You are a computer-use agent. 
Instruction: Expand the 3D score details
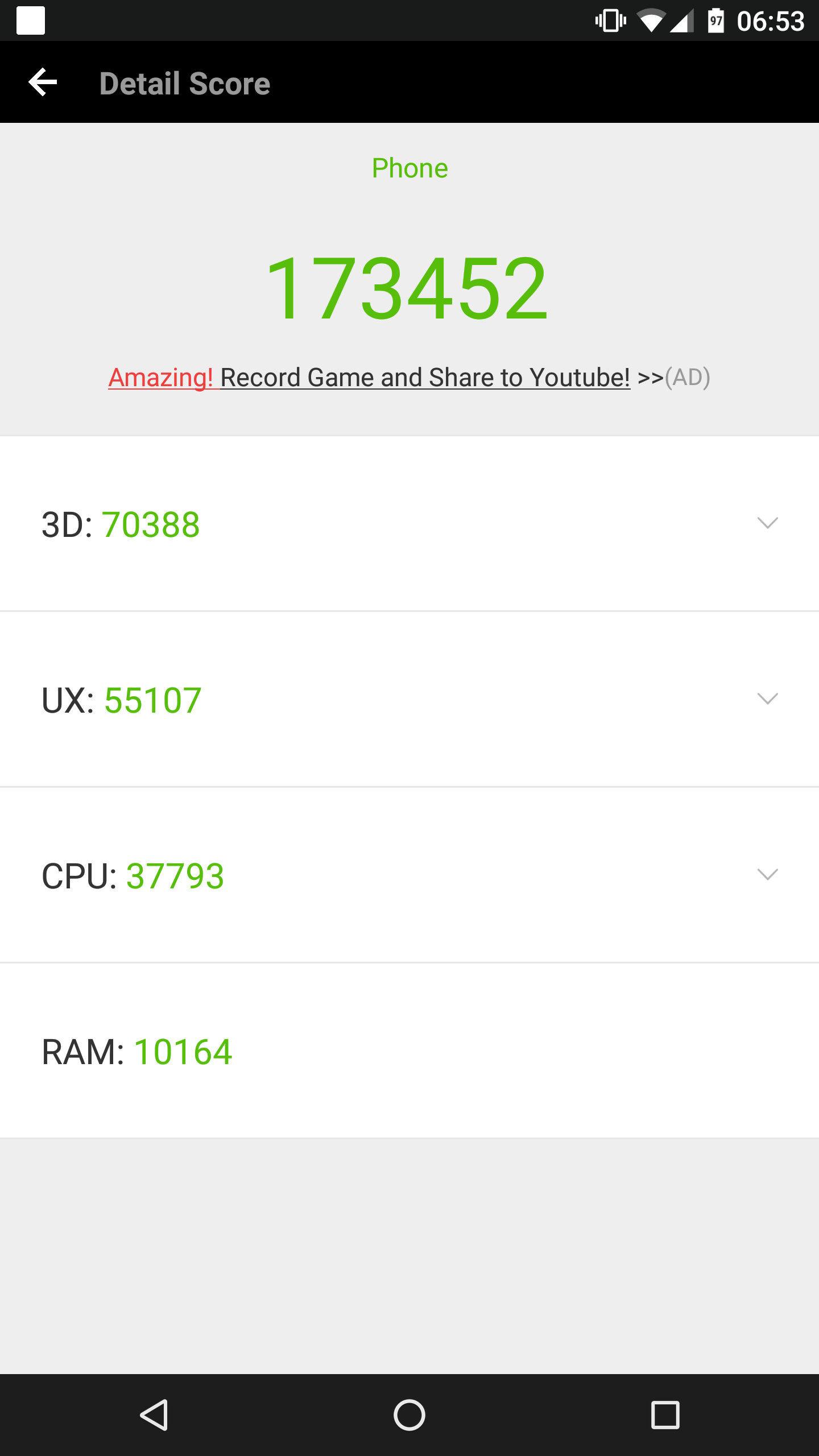coord(767,523)
